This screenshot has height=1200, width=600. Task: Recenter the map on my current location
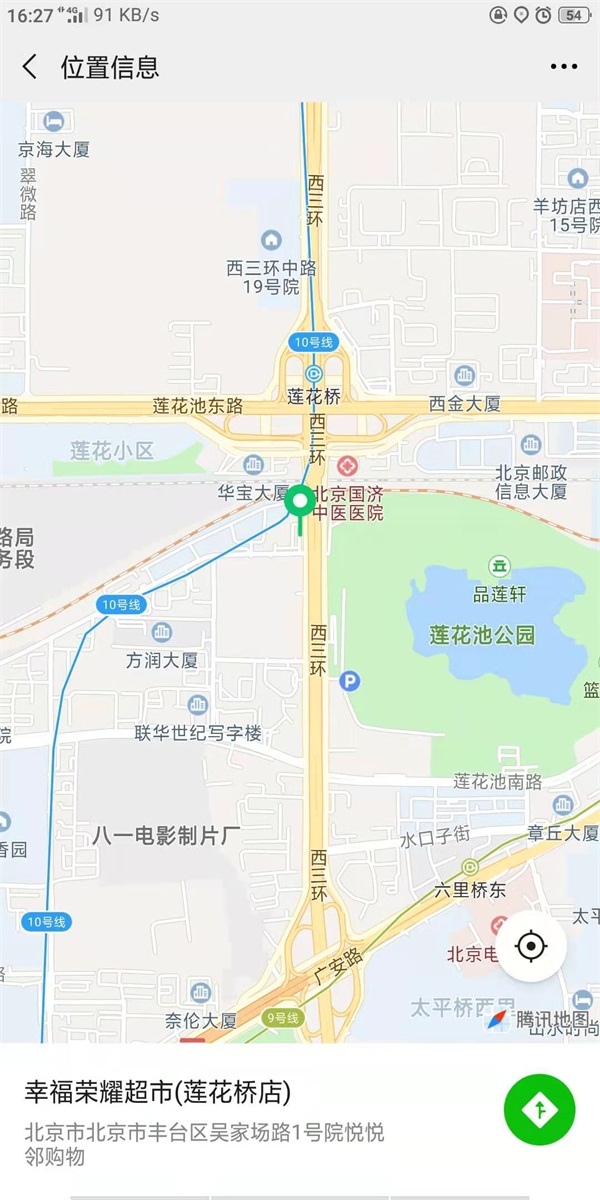point(532,946)
